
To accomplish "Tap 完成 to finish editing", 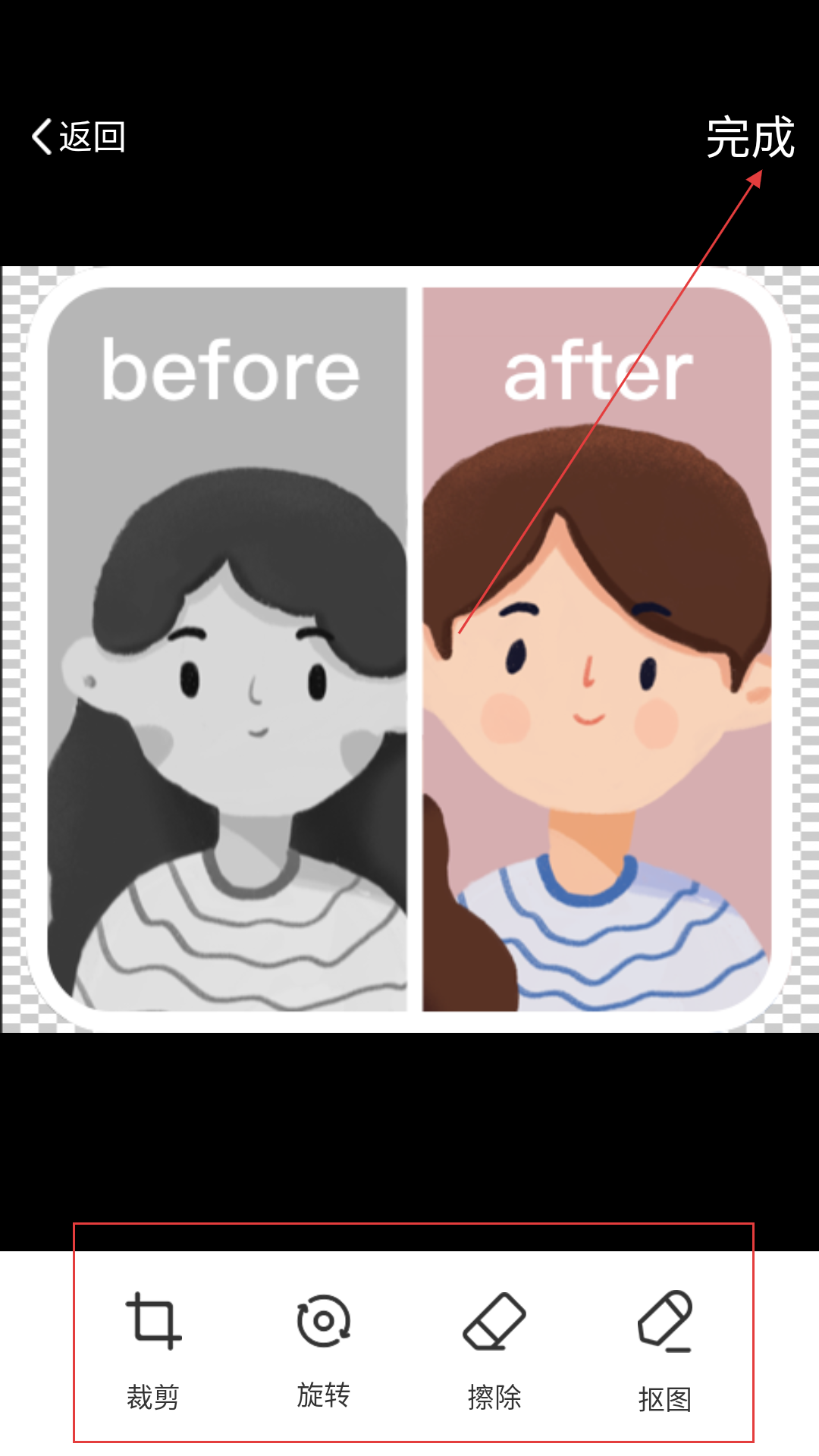I will (x=750, y=138).
